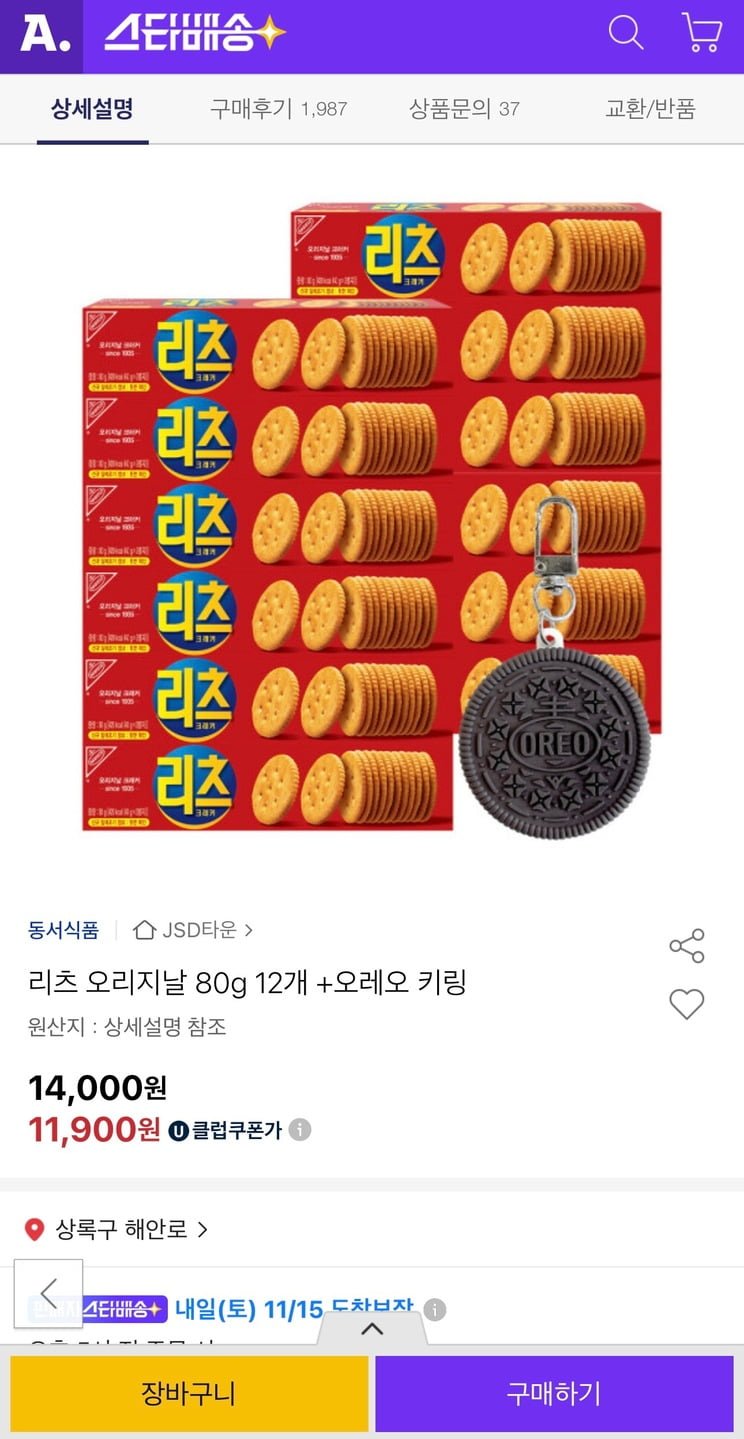Select the 상세설명 tab

coord(92,108)
